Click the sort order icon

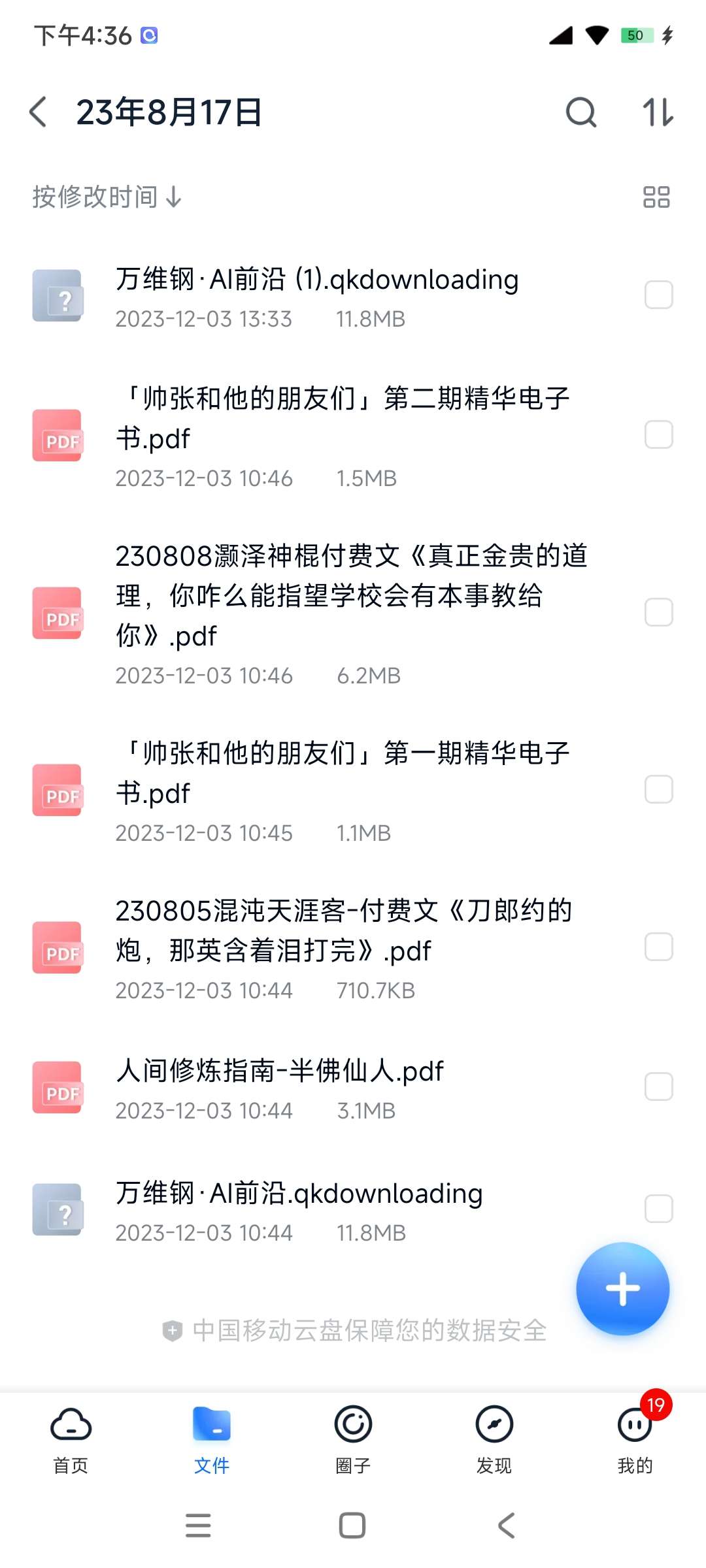tap(658, 113)
